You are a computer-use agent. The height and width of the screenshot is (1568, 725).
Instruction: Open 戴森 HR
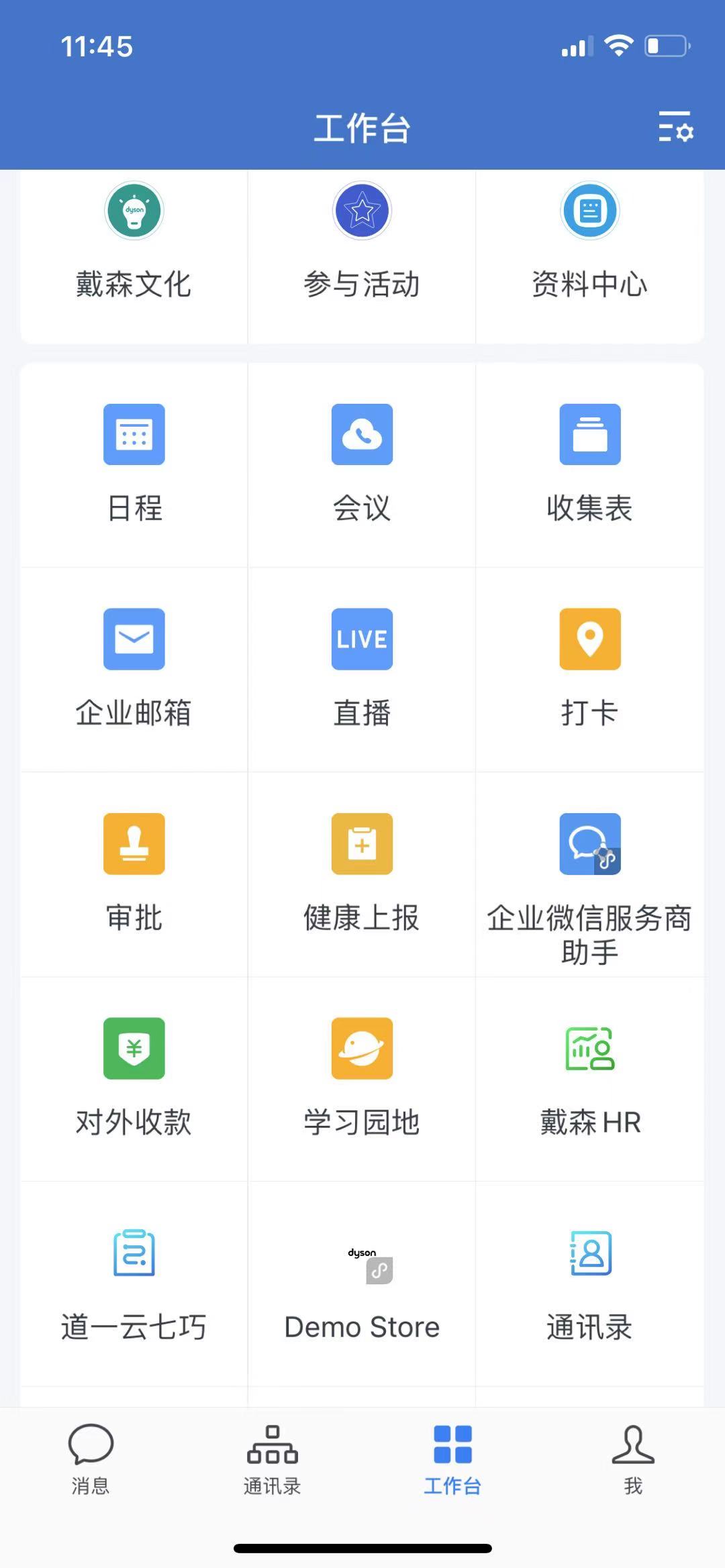[590, 1079]
